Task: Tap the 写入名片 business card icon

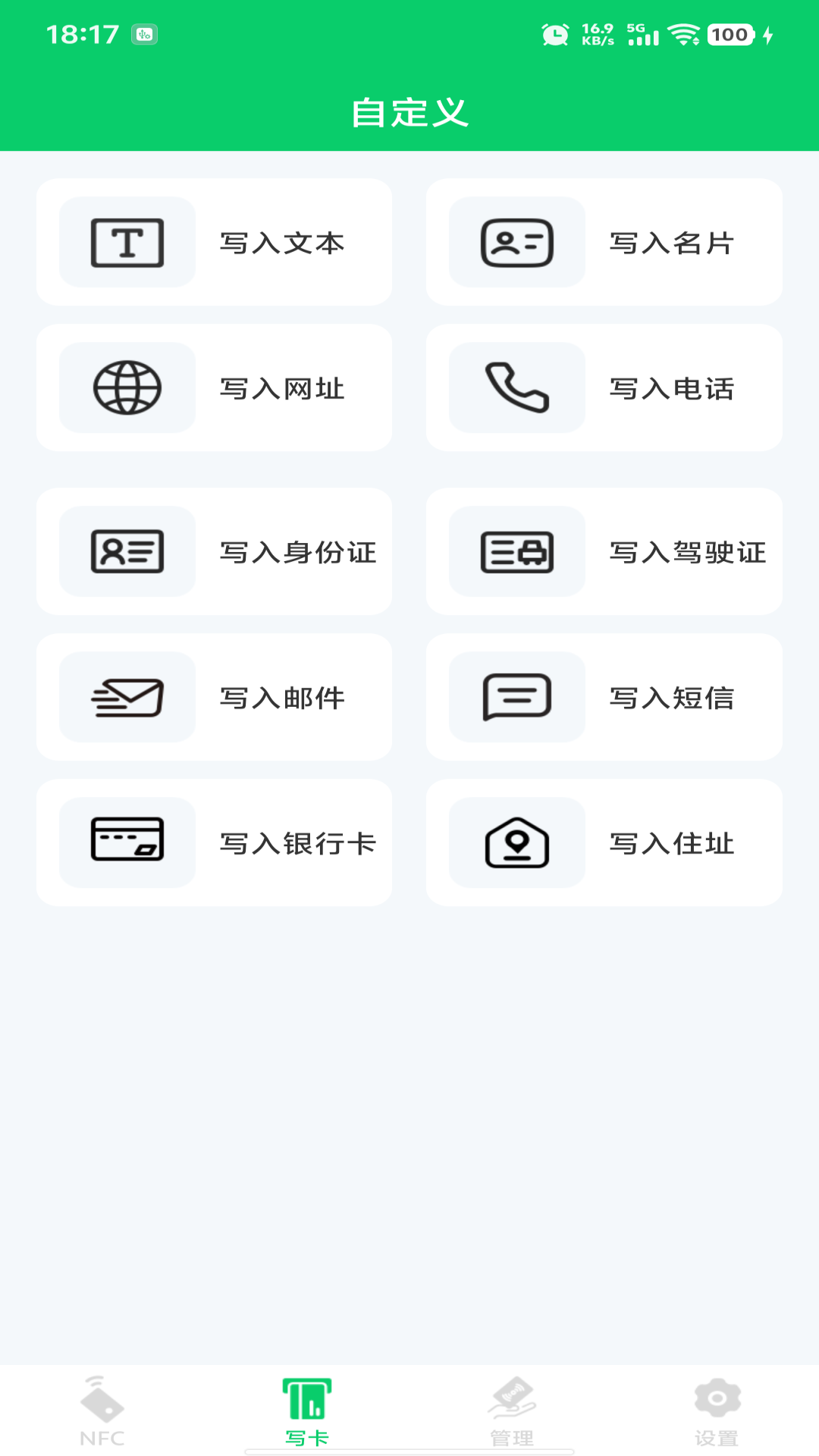Action: pyautogui.click(x=516, y=242)
